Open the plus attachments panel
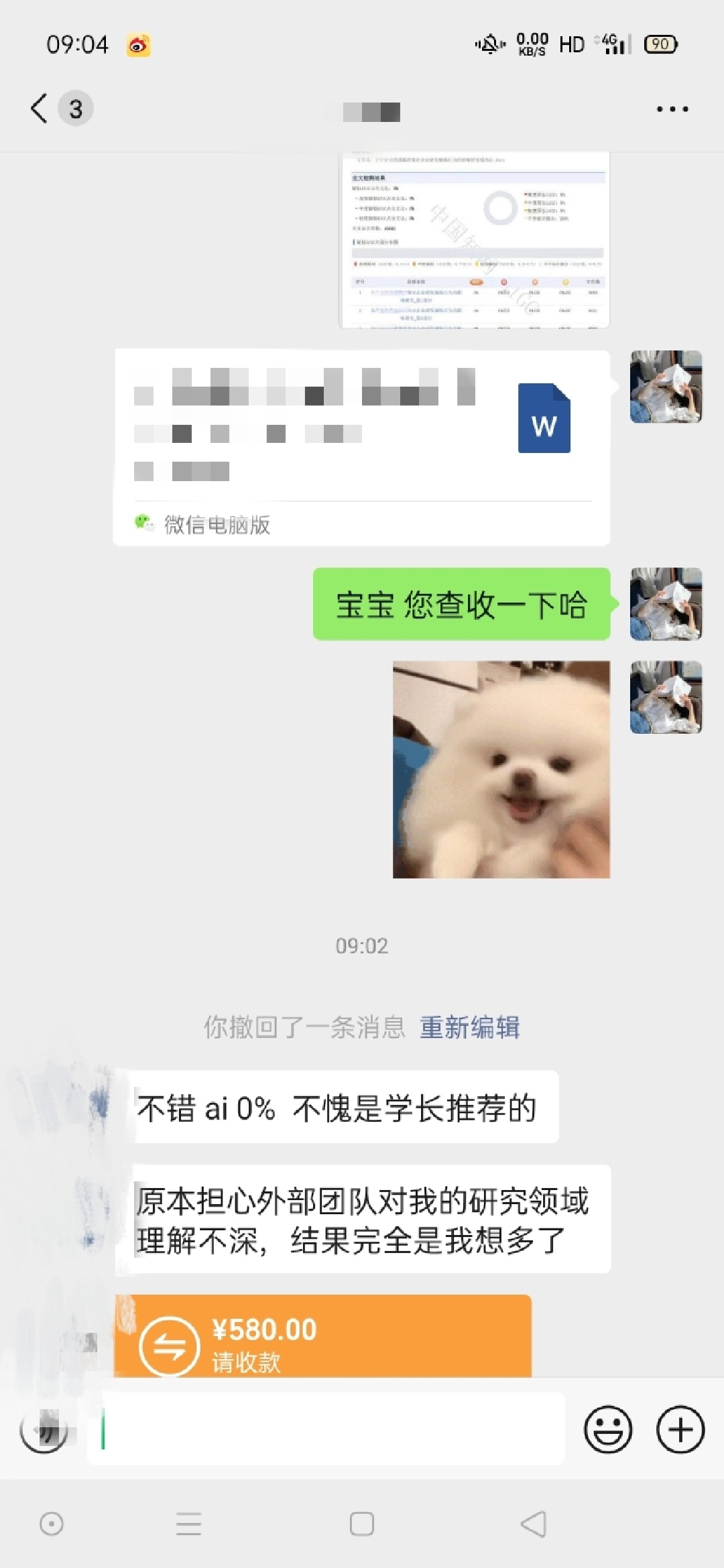This screenshot has height=1568, width=724. click(680, 1430)
